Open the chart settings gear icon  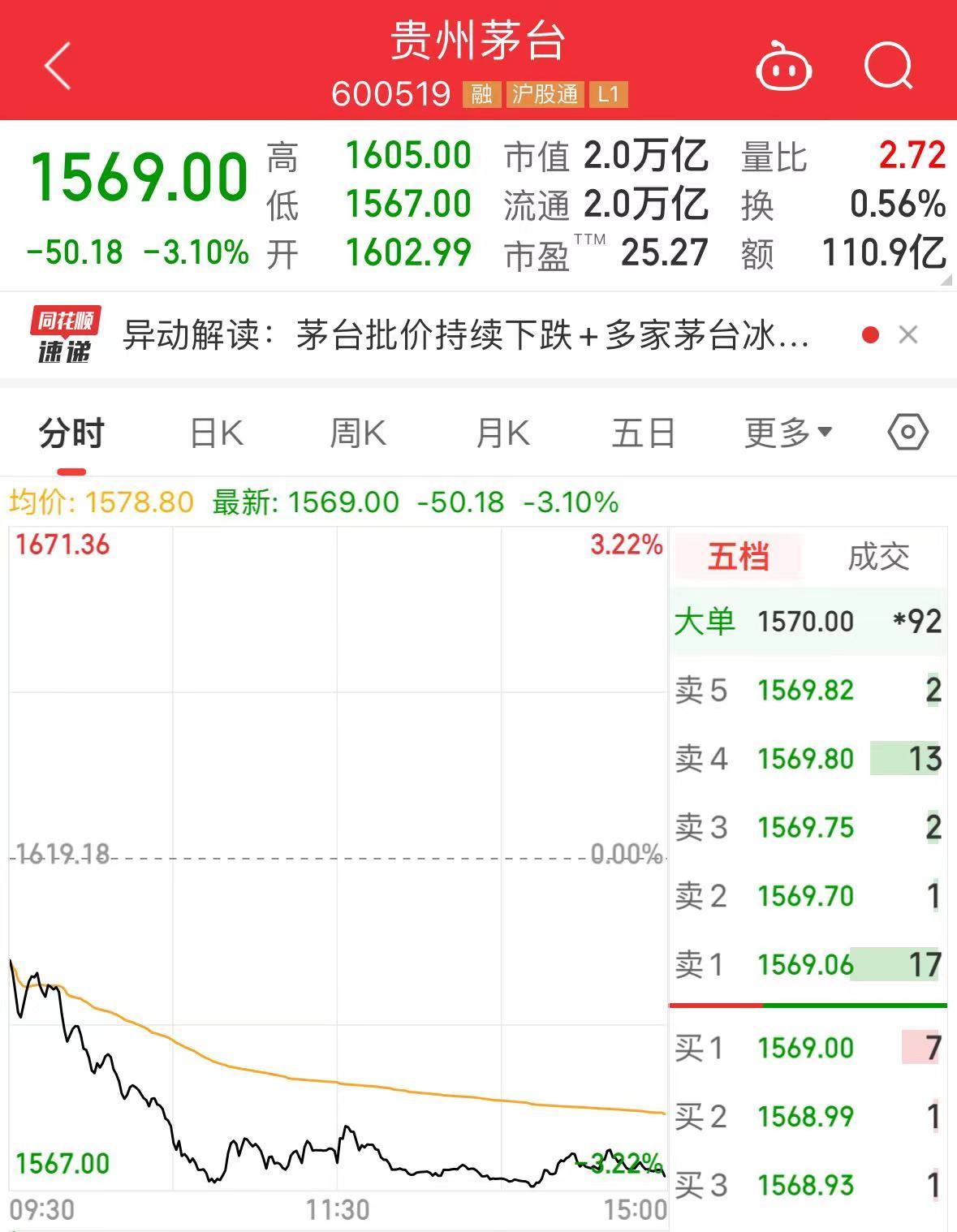click(x=907, y=433)
